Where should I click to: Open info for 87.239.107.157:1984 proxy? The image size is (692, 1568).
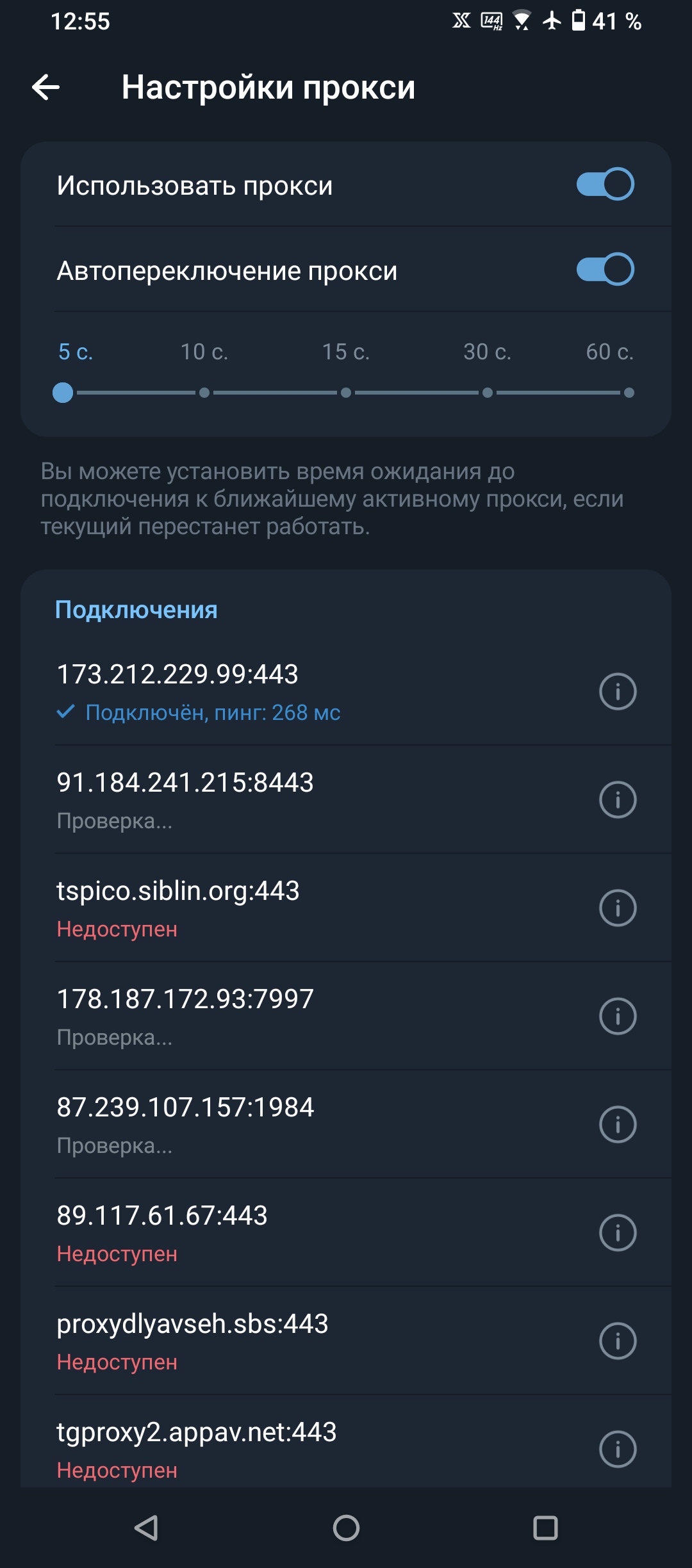coord(618,1124)
